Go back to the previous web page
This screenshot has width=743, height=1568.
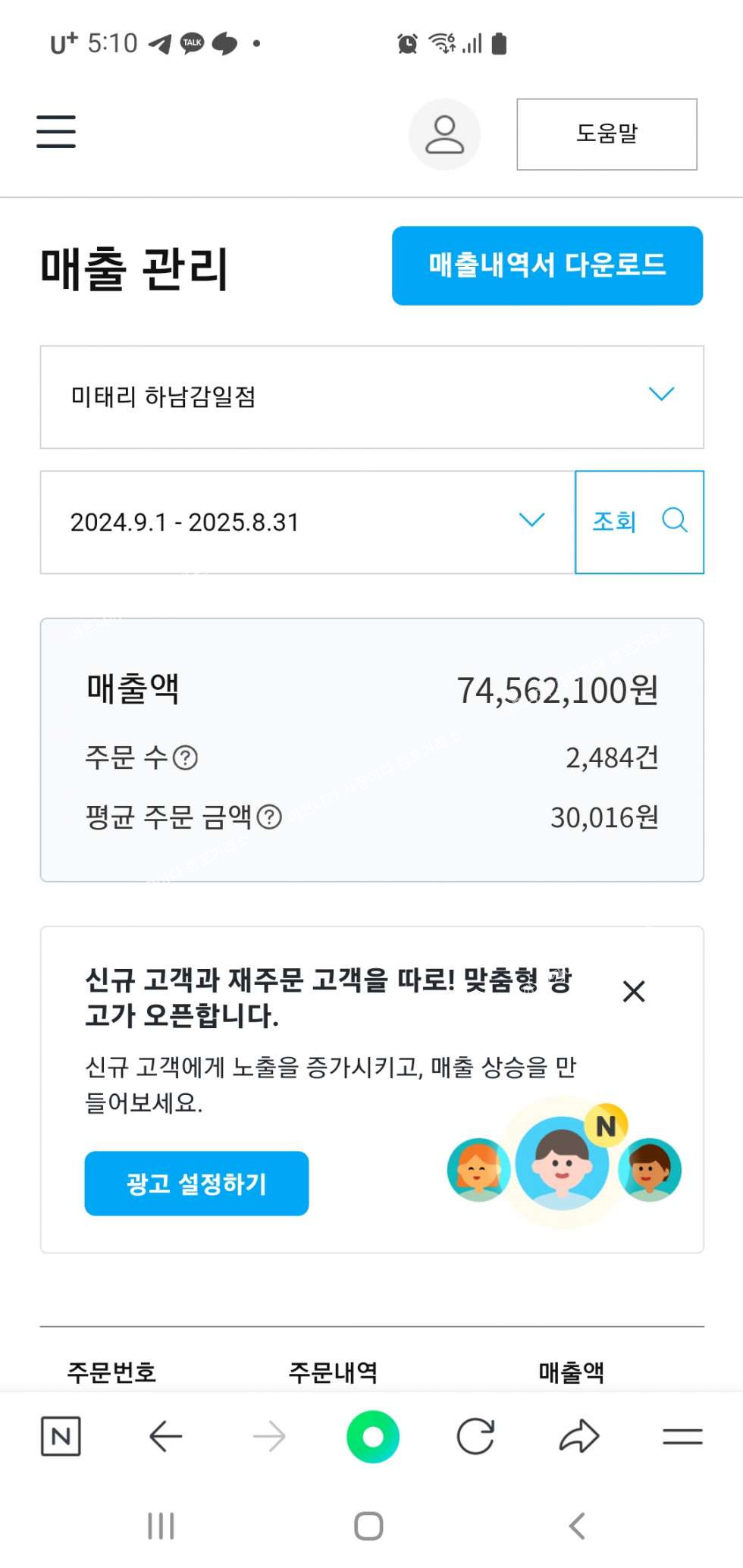pos(165,1436)
